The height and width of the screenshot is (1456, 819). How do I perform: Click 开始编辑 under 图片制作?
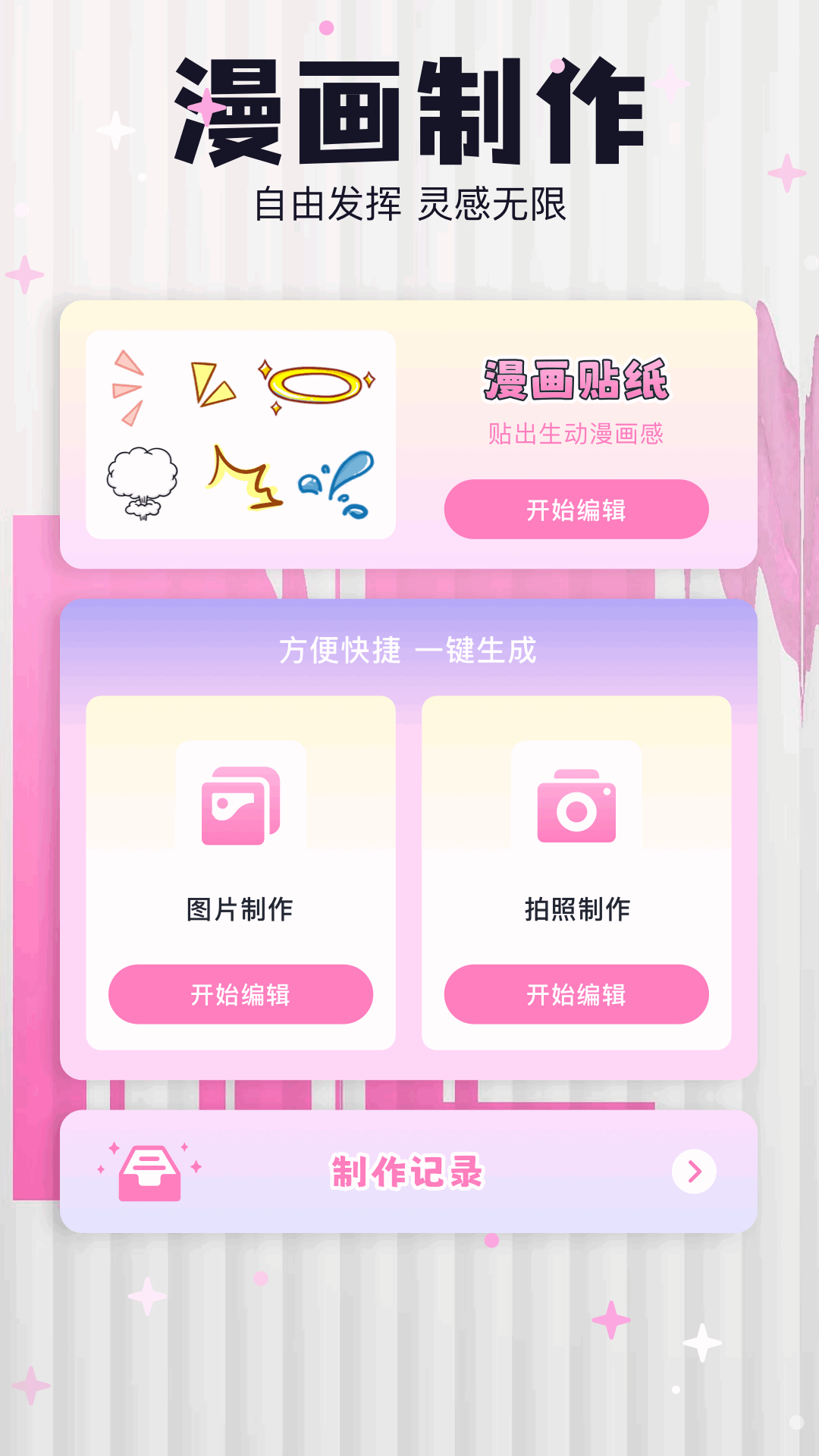click(x=241, y=994)
